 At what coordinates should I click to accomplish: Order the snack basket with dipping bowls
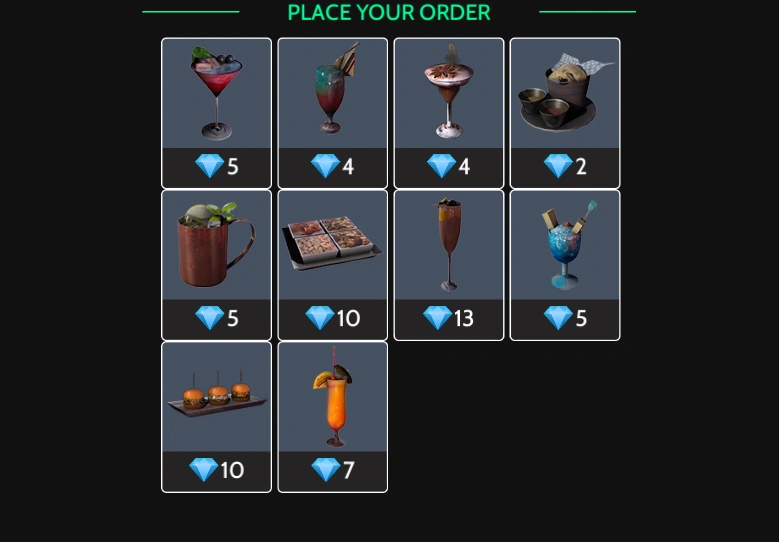click(x=564, y=113)
